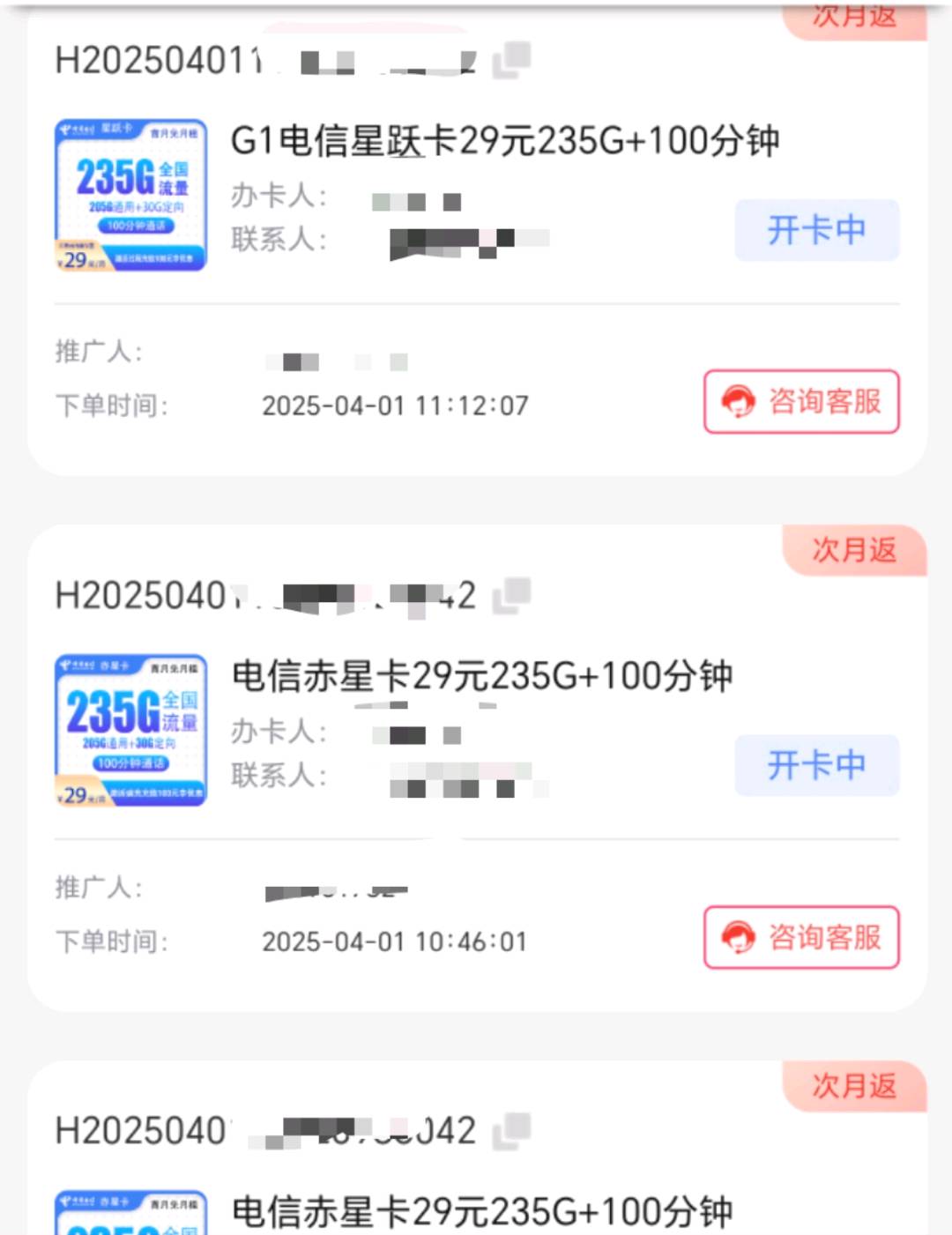Select the 次月返 tag on second order

[853, 549]
